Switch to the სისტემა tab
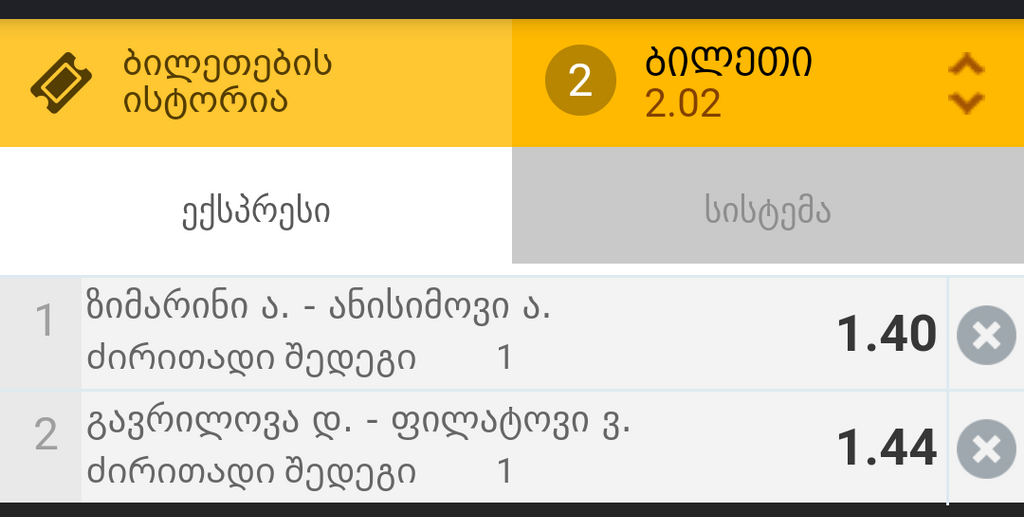The height and width of the screenshot is (517, 1024). tap(767, 211)
